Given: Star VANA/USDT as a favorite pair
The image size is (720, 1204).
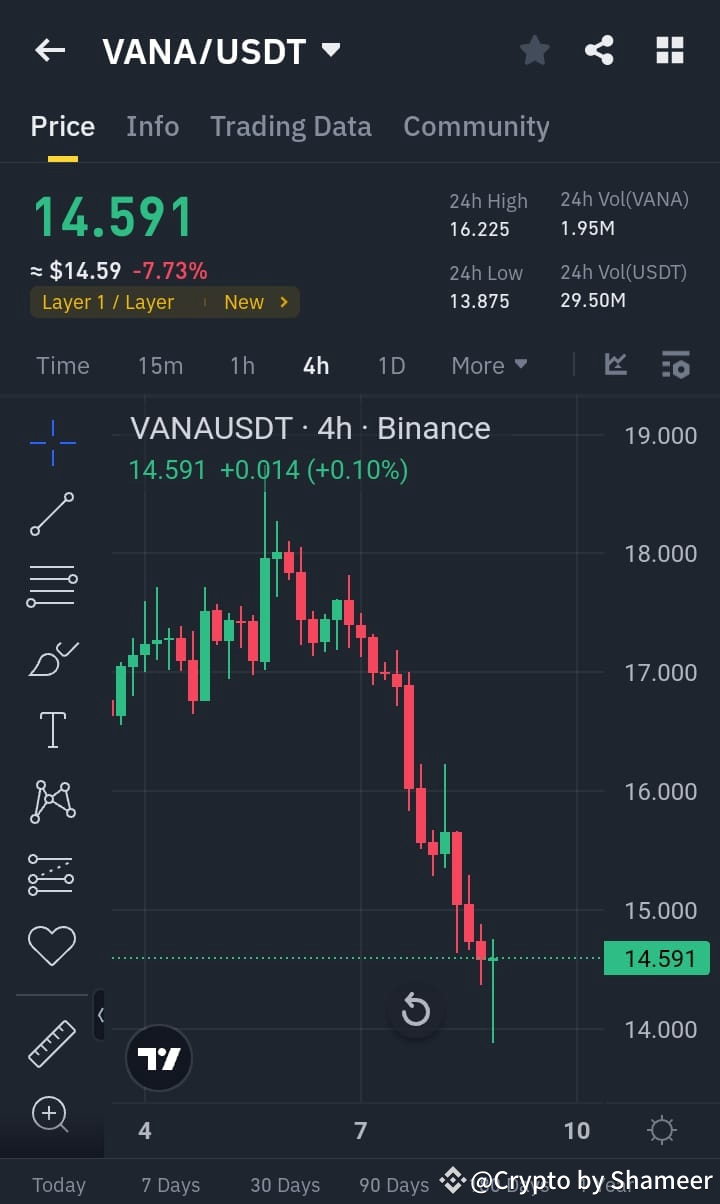Looking at the screenshot, I should point(534,50).
